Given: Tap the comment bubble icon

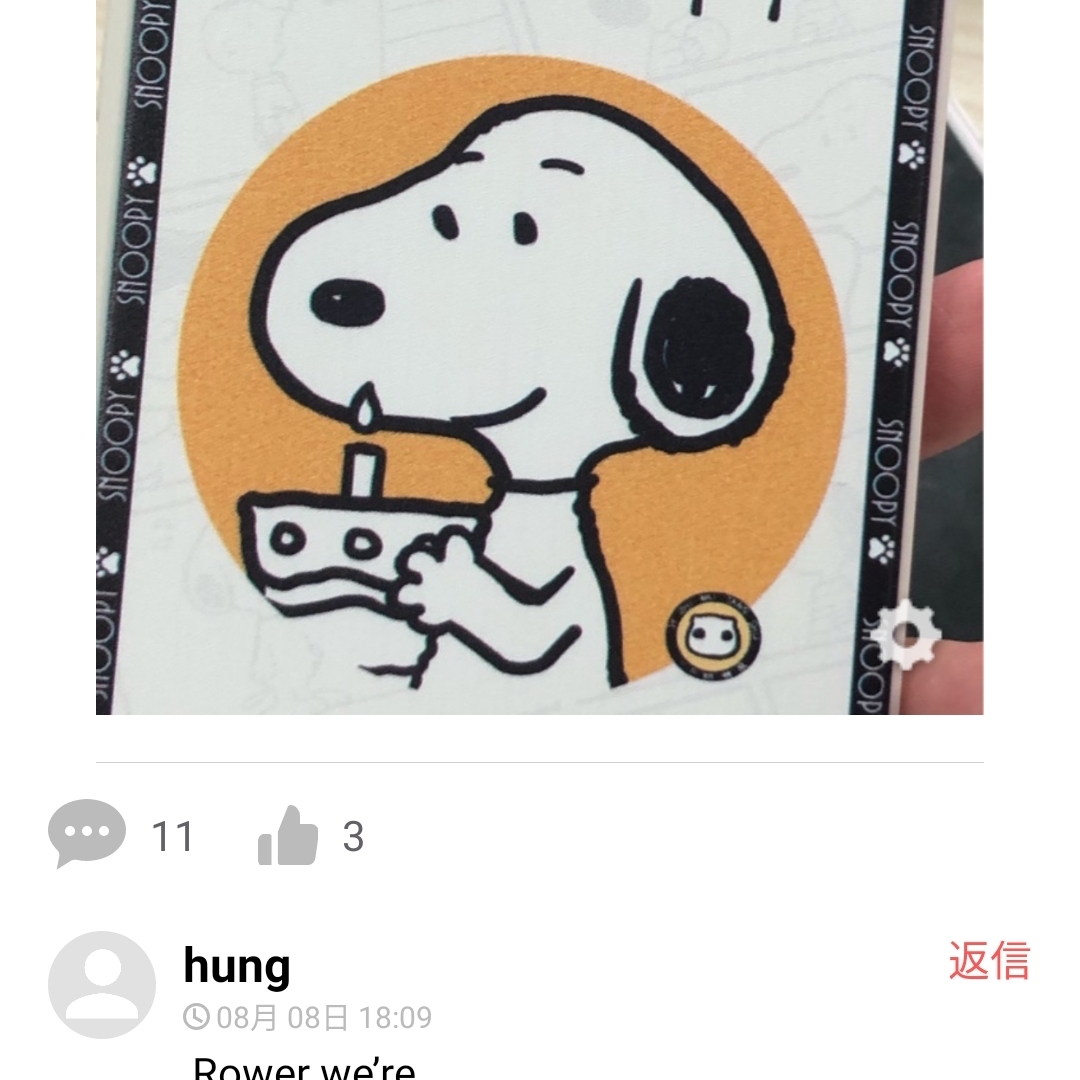Looking at the screenshot, I should [87, 833].
